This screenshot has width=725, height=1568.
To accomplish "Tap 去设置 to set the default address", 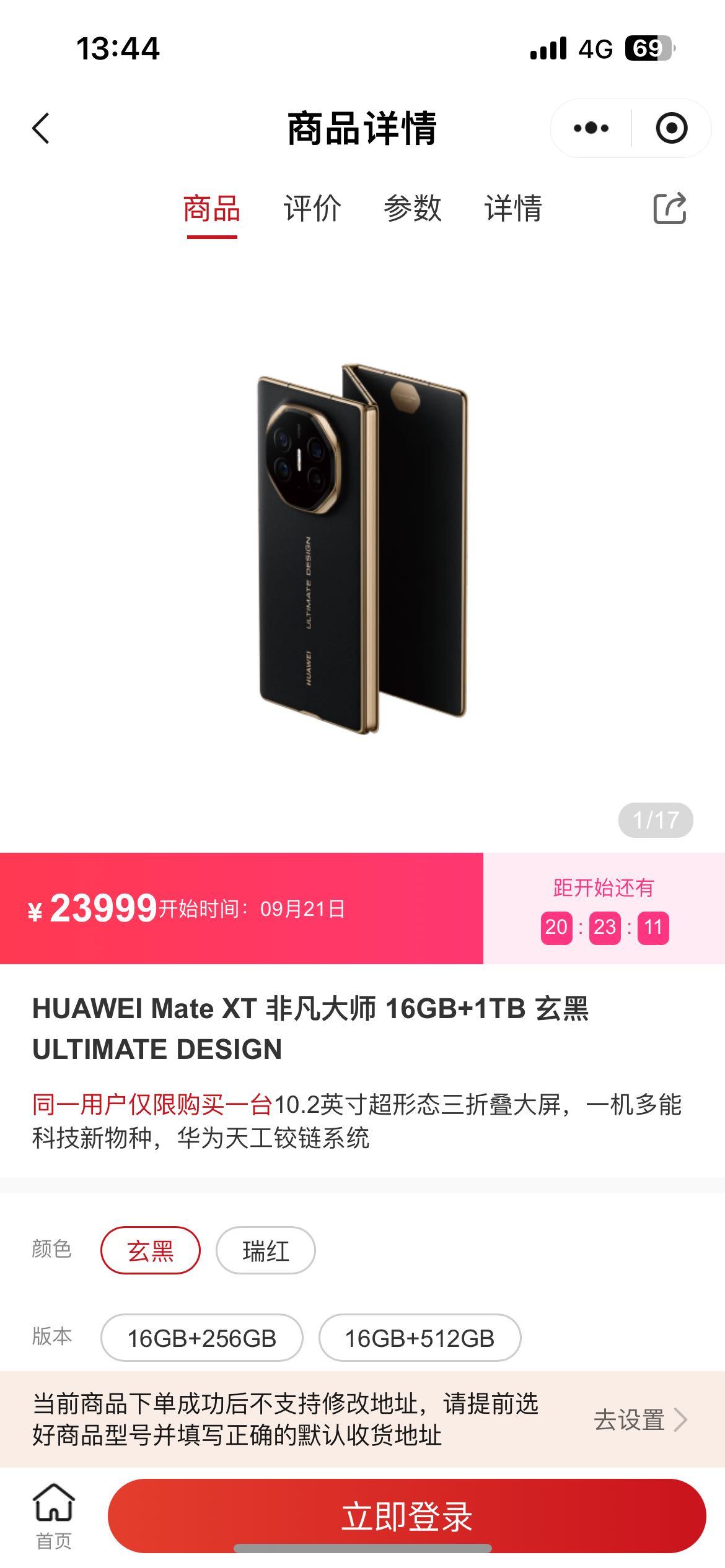I will (639, 1419).
